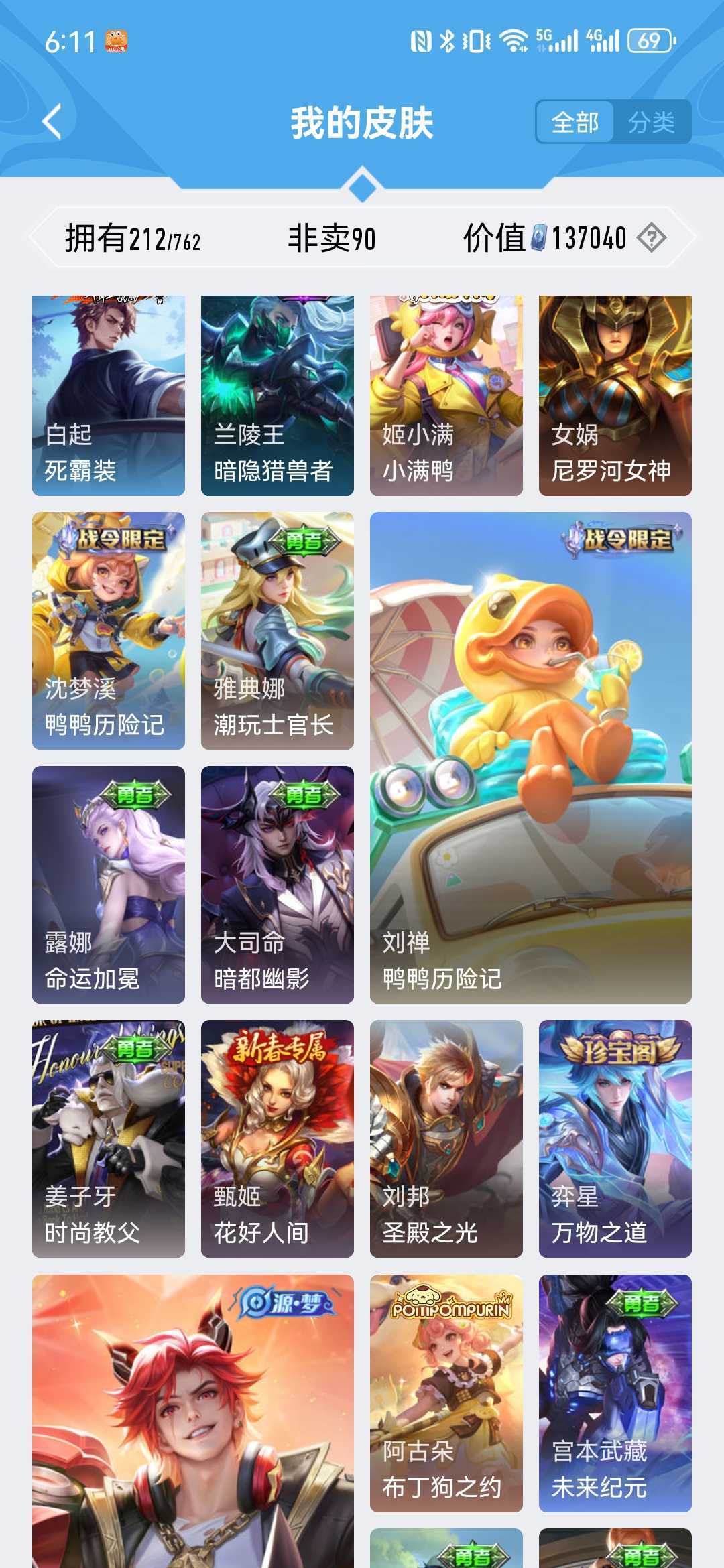This screenshot has width=724, height=1568.
Task: Select the 女娲 尼罗河女神 skin card
Action: (615, 395)
